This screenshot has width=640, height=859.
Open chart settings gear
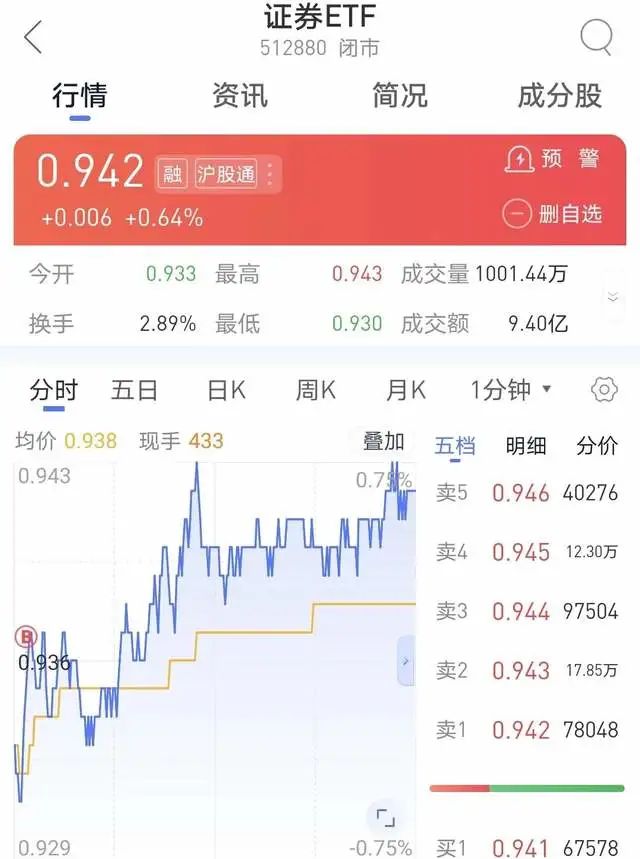tap(604, 390)
